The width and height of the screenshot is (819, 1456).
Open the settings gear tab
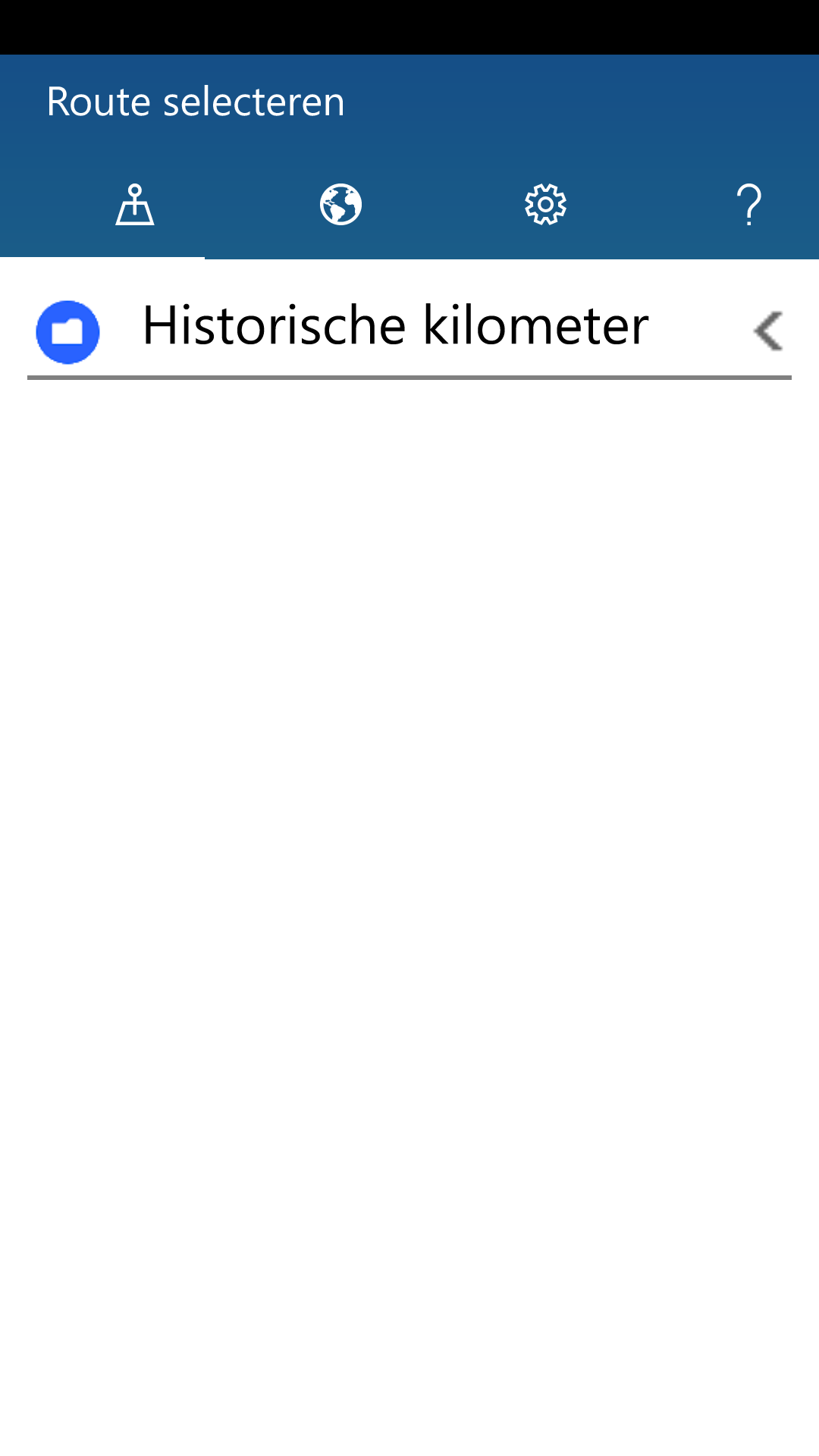pyautogui.click(x=545, y=205)
